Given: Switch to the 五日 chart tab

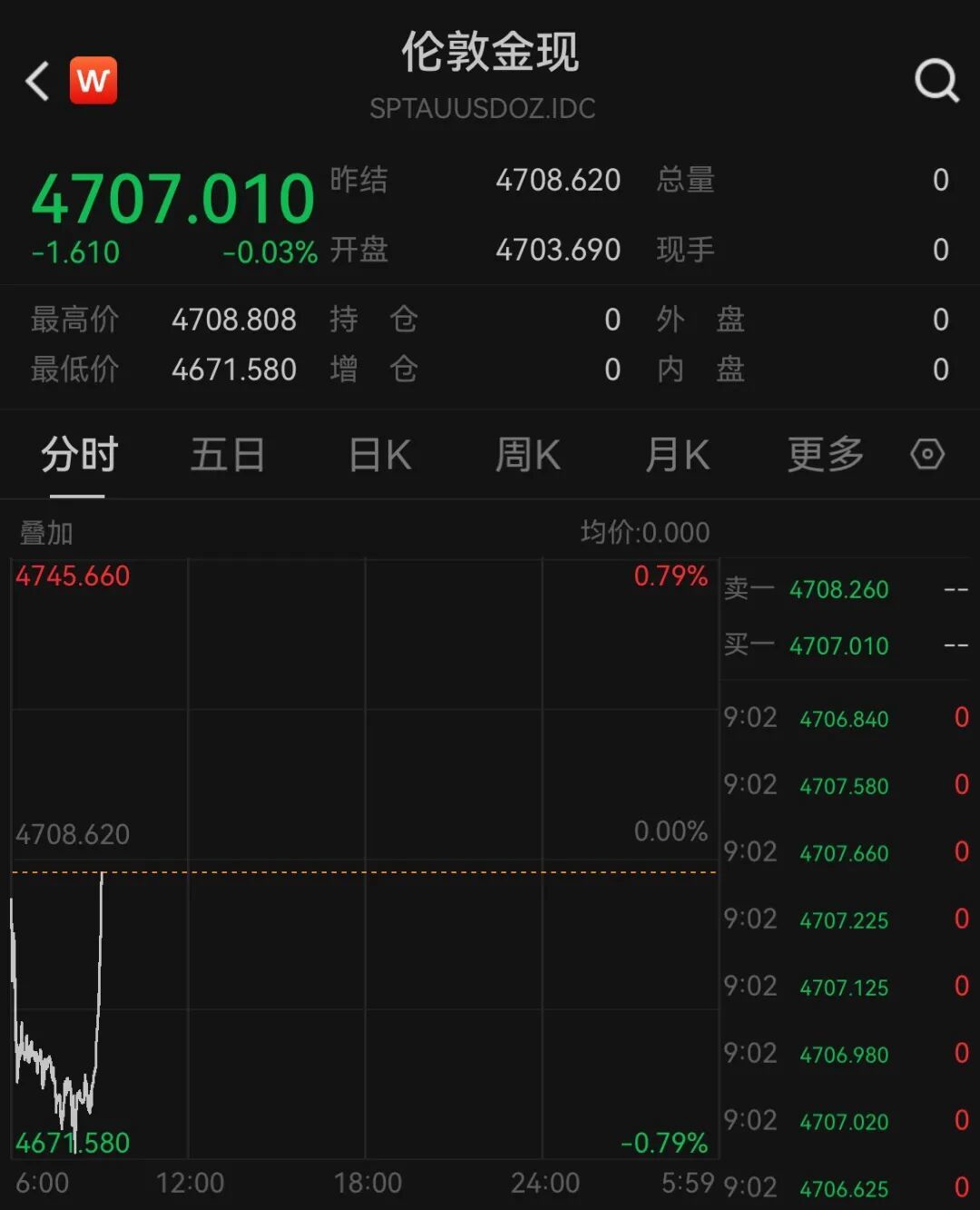Looking at the screenshot, I should pyautogui.click(x=227, y=454).
